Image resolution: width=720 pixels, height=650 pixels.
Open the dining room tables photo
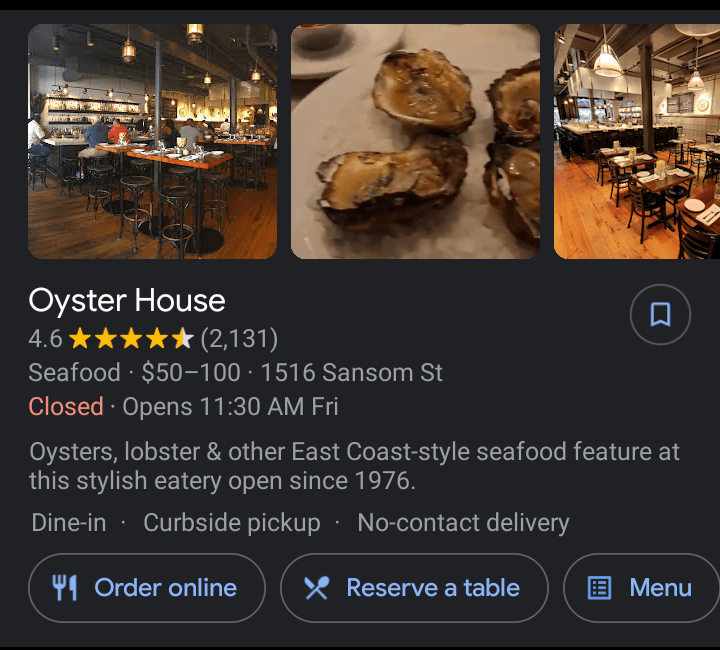pos(638,141)
